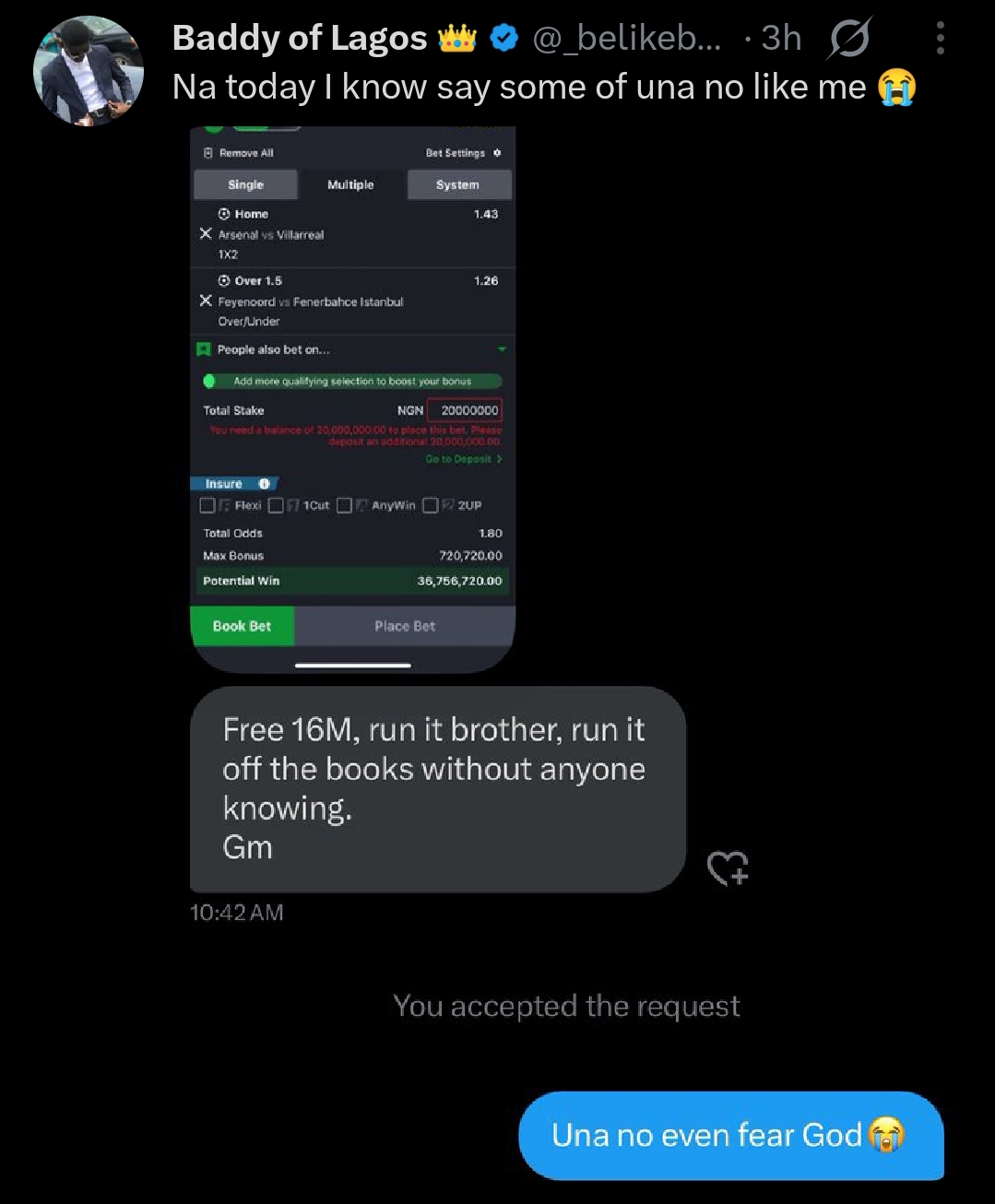Open the @_belikeb handle's profile

tap(627, 39)
